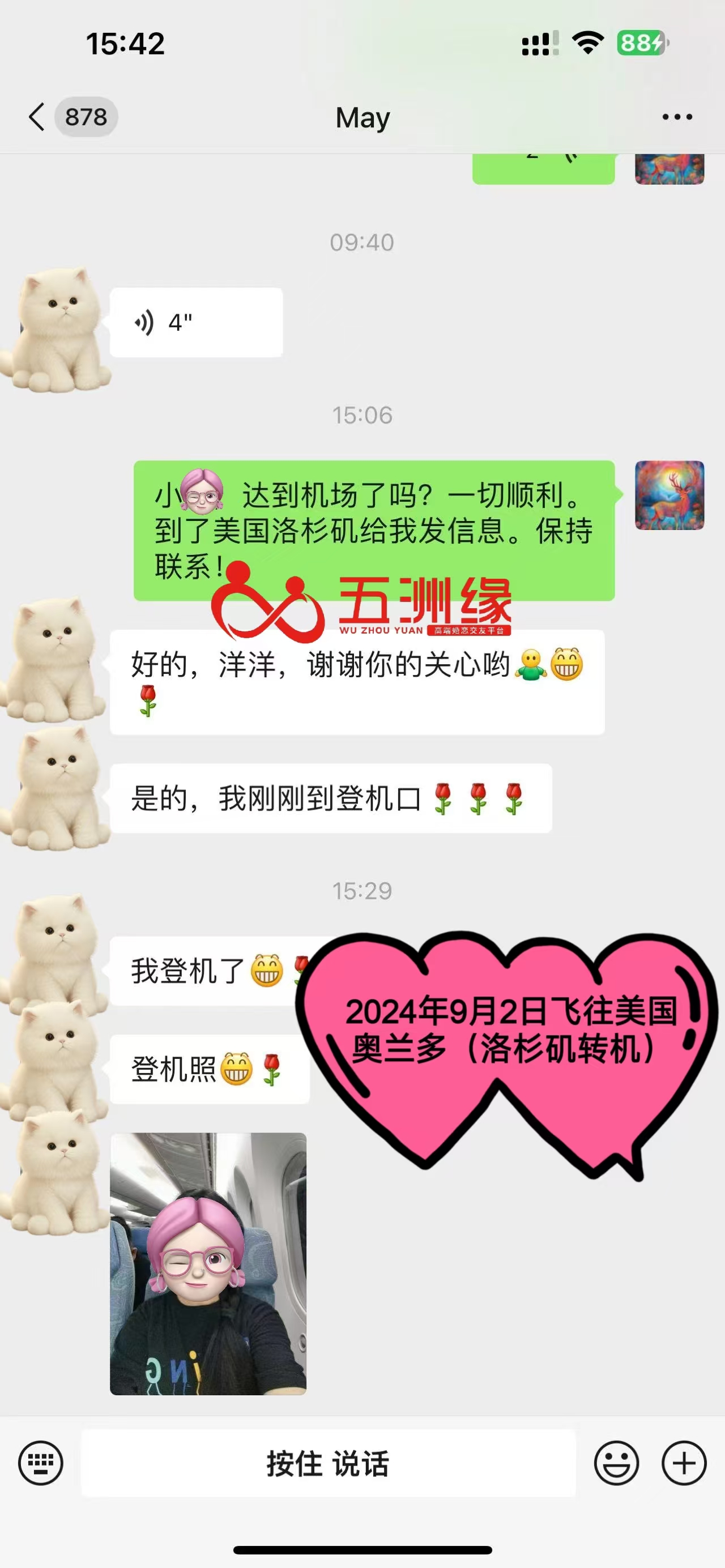The width and height of the screenshot is (725, 1568).
Task: Play the 4-second voice message
Action: (x=195, y=323)
